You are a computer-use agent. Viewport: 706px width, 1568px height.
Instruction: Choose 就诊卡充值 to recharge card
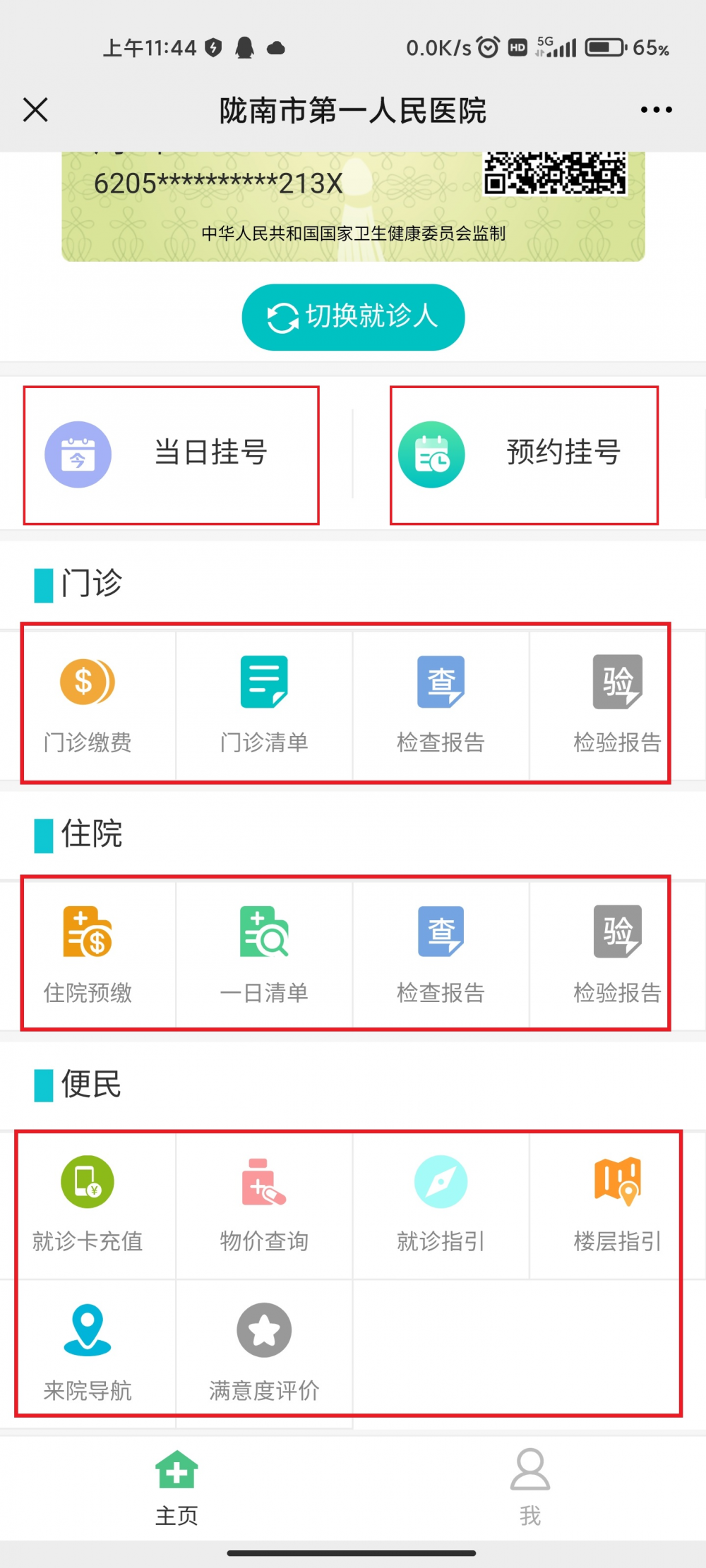click(88, 1204)
